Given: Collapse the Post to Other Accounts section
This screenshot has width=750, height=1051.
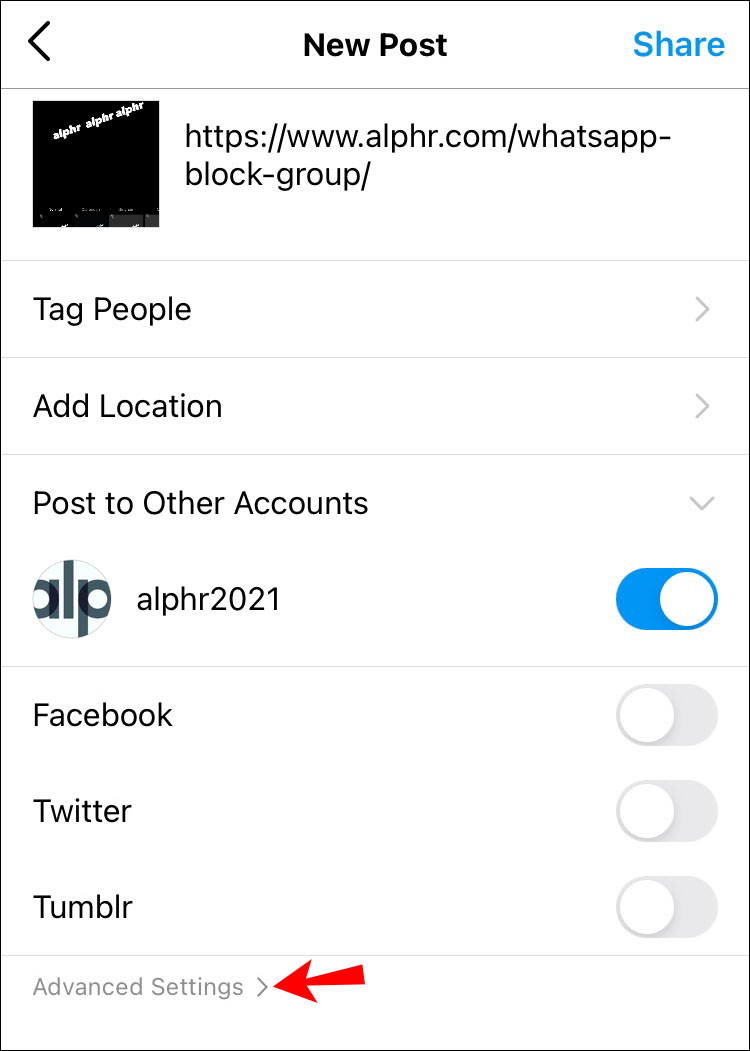Looking at the screenshot, I should [702, 503].
